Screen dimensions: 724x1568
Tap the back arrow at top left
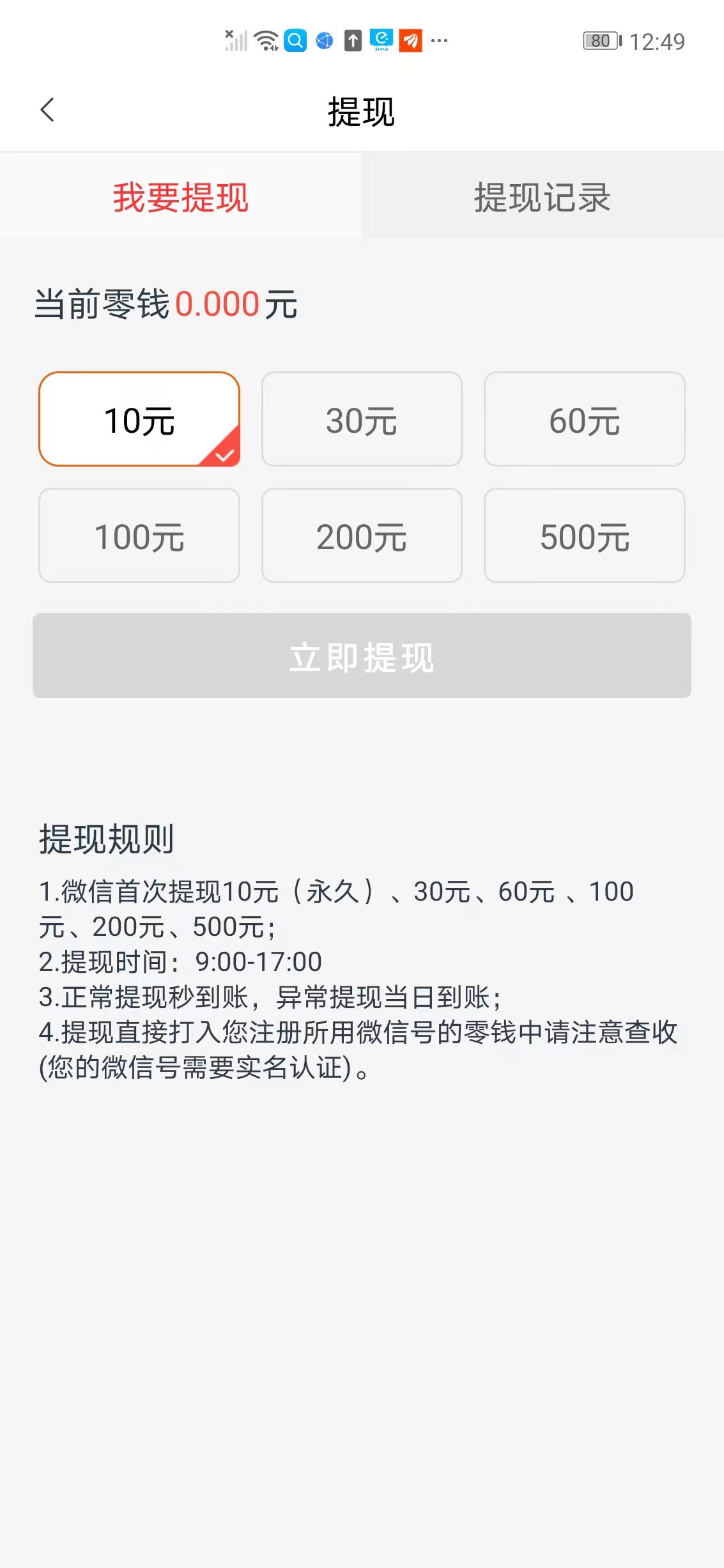[x=47, y=110]
